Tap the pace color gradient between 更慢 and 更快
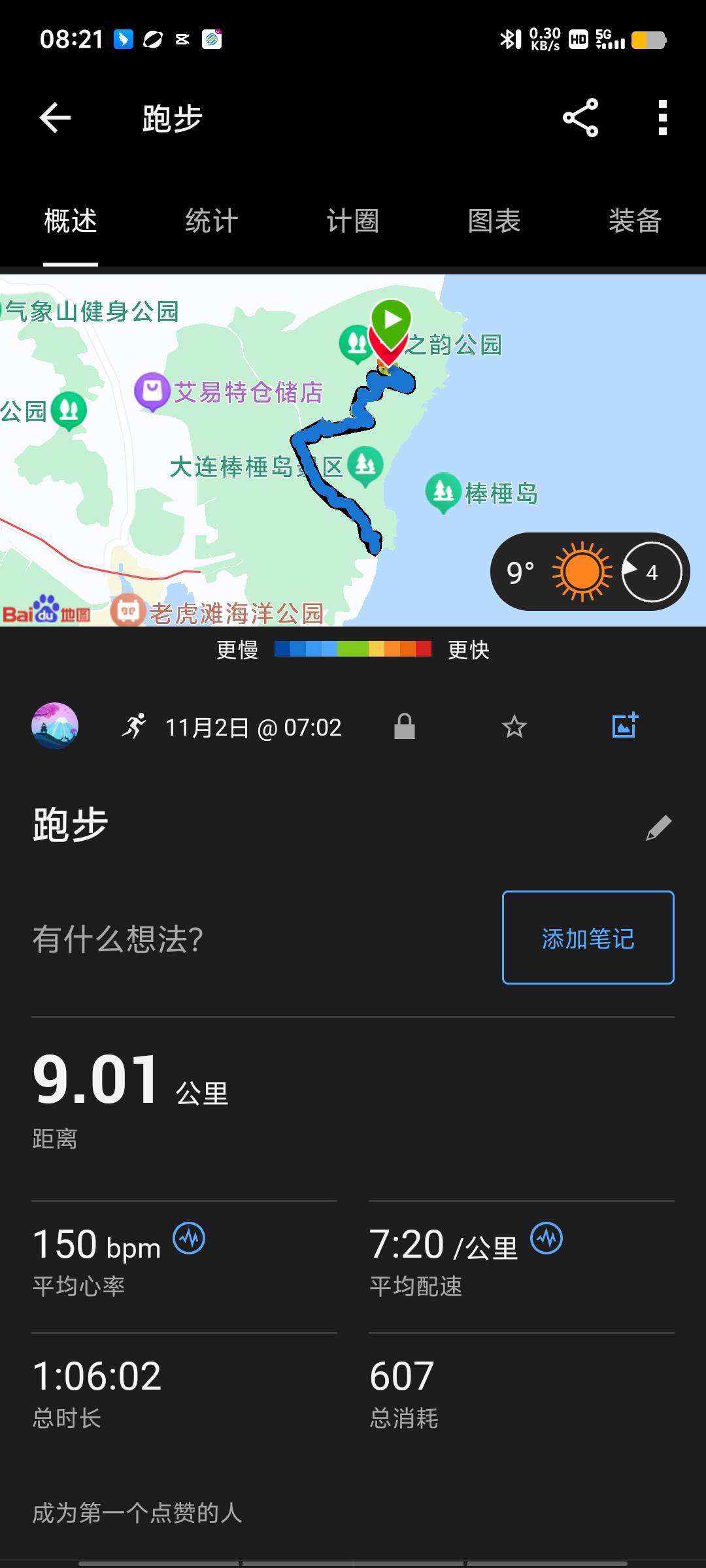Viewport: 706px width, 1568px height. (x=353, y=649)
